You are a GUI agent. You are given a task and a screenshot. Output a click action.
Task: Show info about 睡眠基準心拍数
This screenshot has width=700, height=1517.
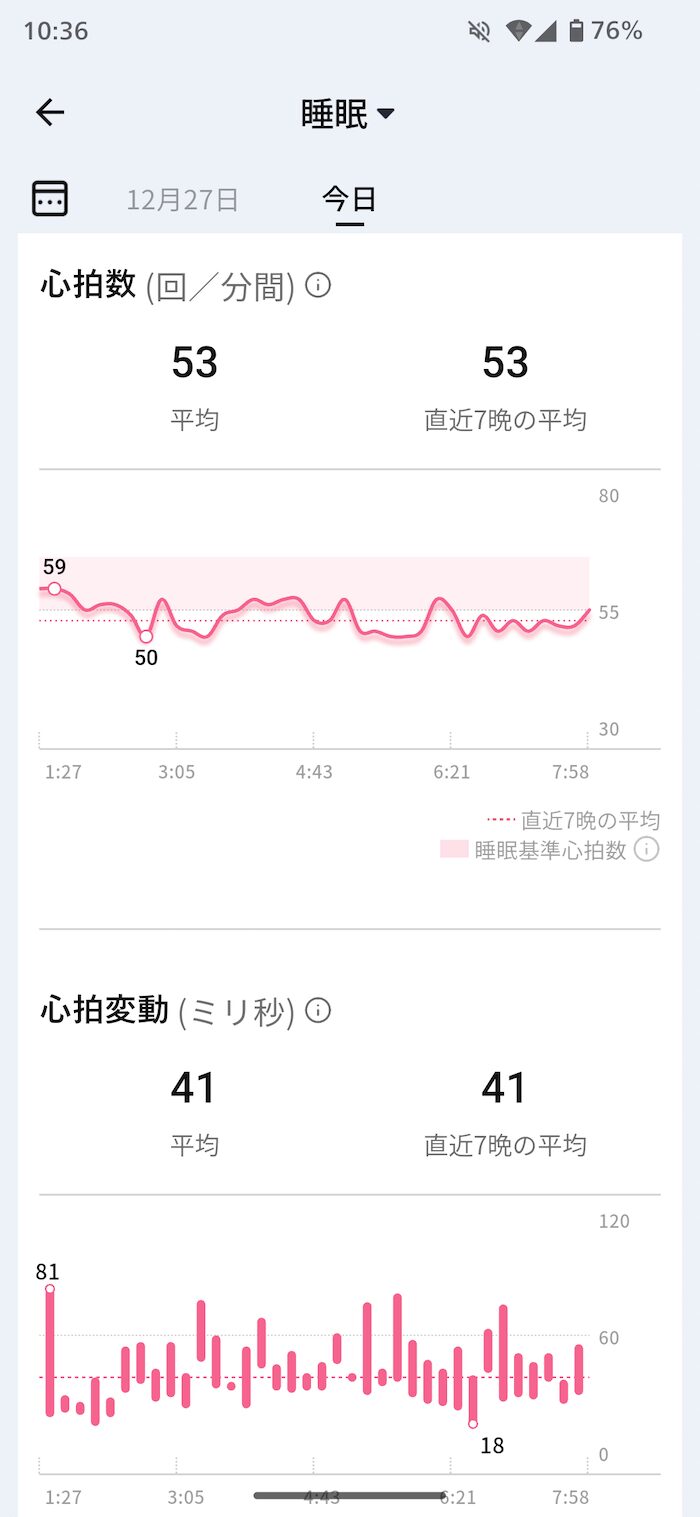click(x=647, y=850)
